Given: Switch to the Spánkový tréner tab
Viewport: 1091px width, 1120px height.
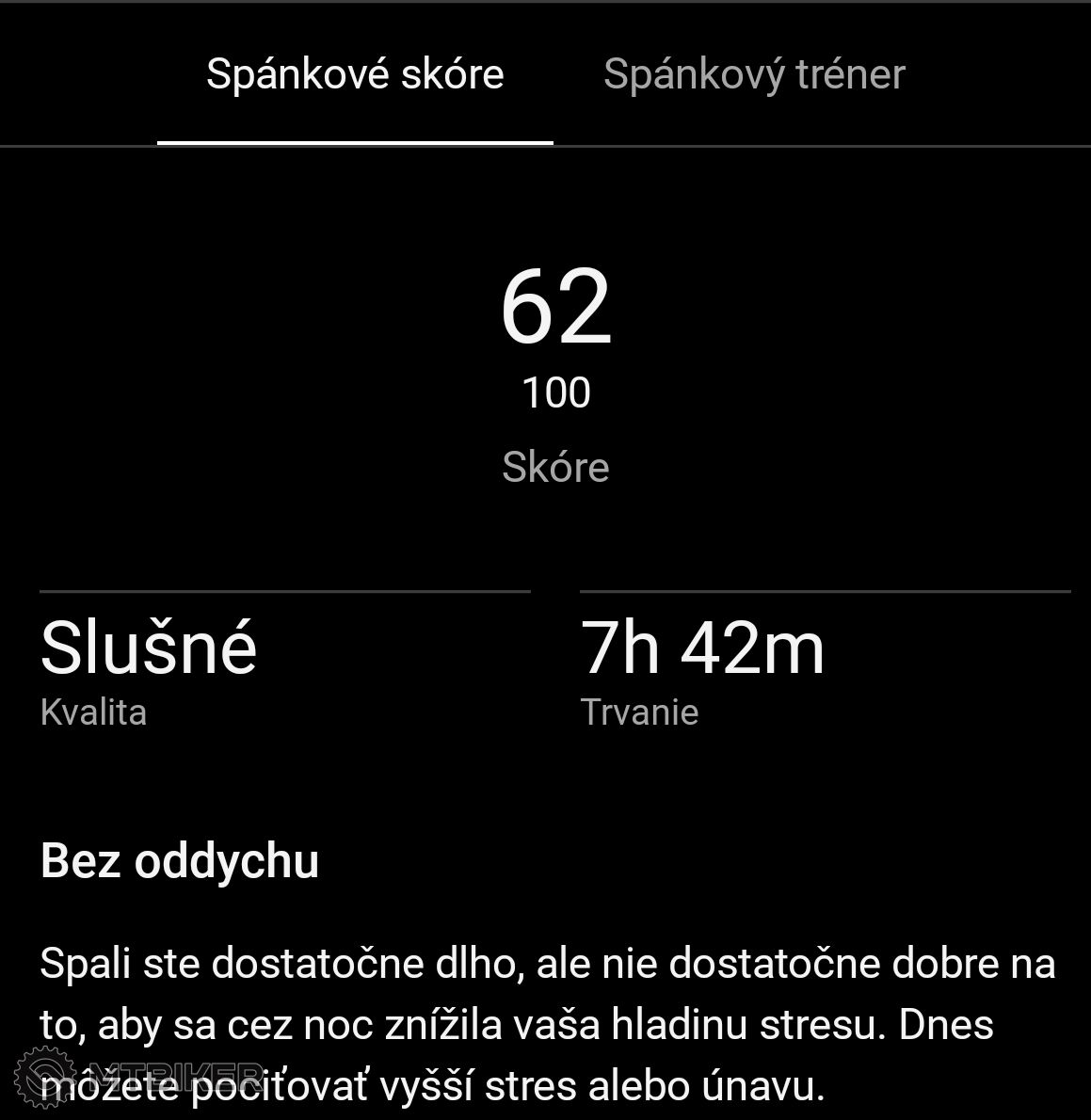Looking at the screenshot, I should [753, 74].
